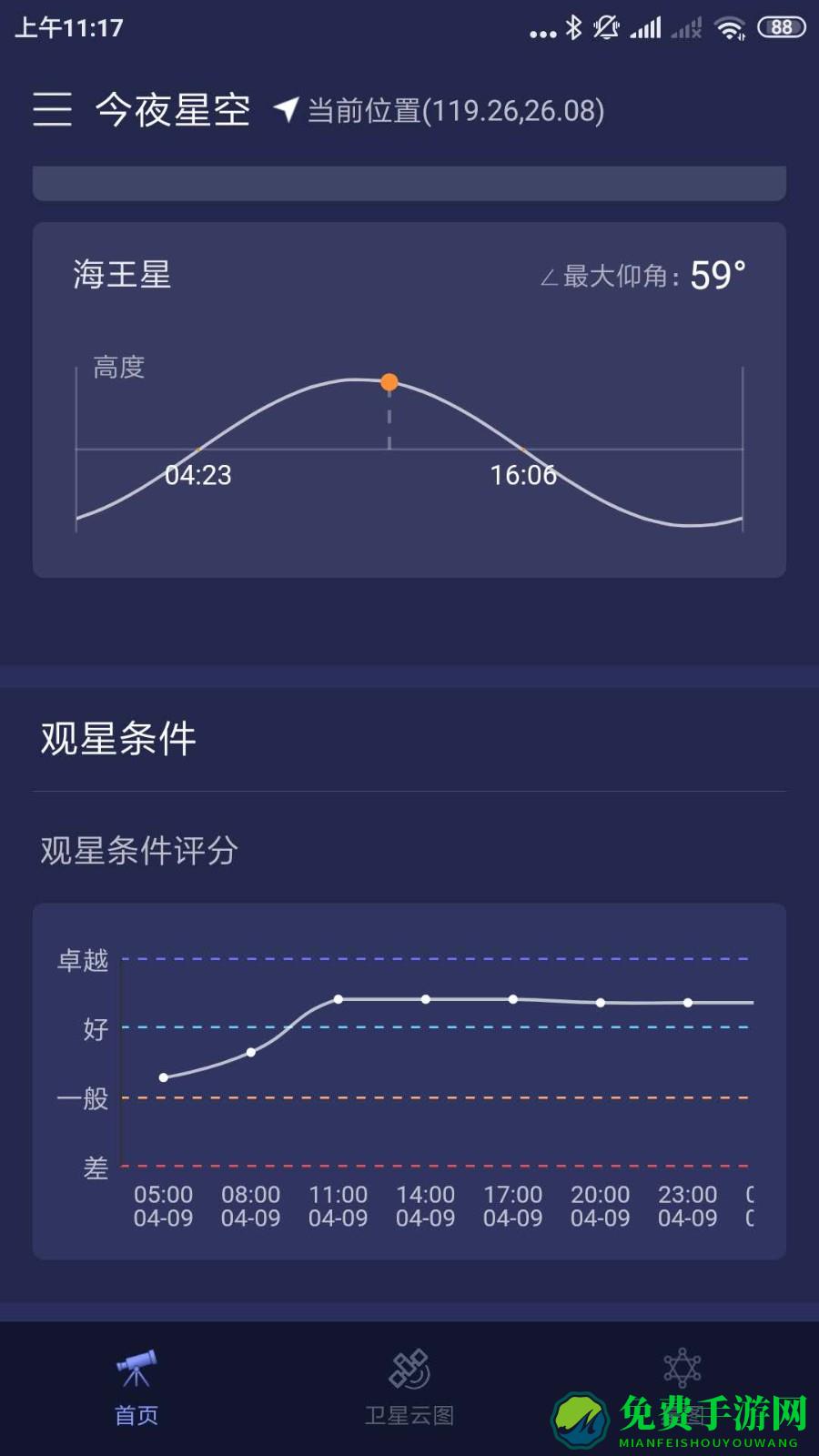The image size is (819, 1456).
Task: Tap the Bluetooth icon in the status bar
Action: (x=574, y=27)
